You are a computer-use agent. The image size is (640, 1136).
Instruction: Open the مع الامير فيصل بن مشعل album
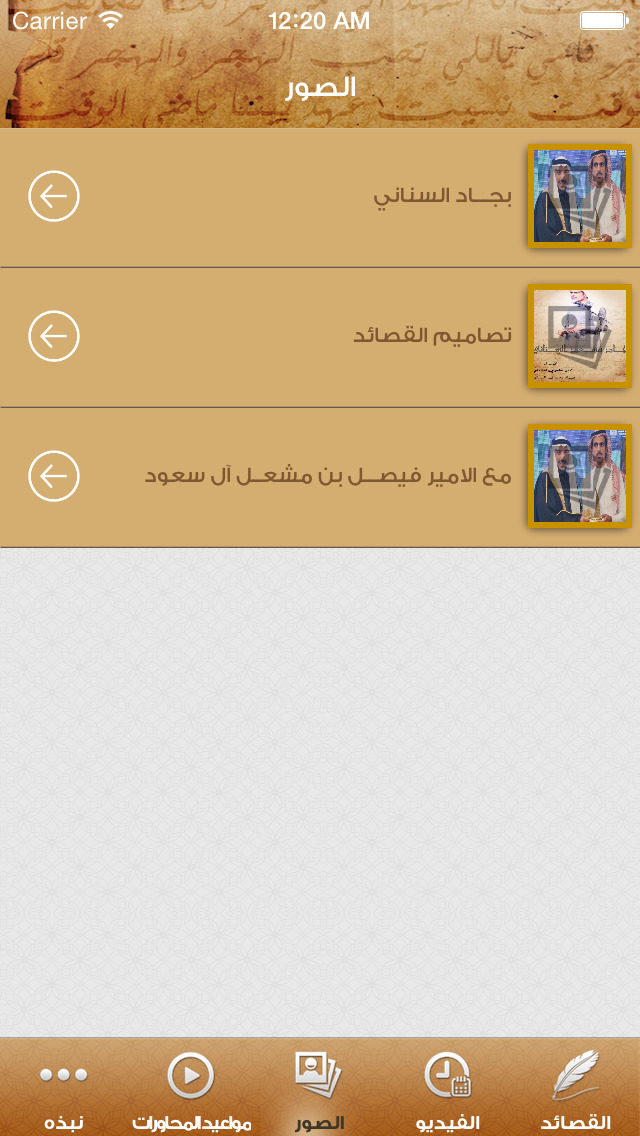320,477
